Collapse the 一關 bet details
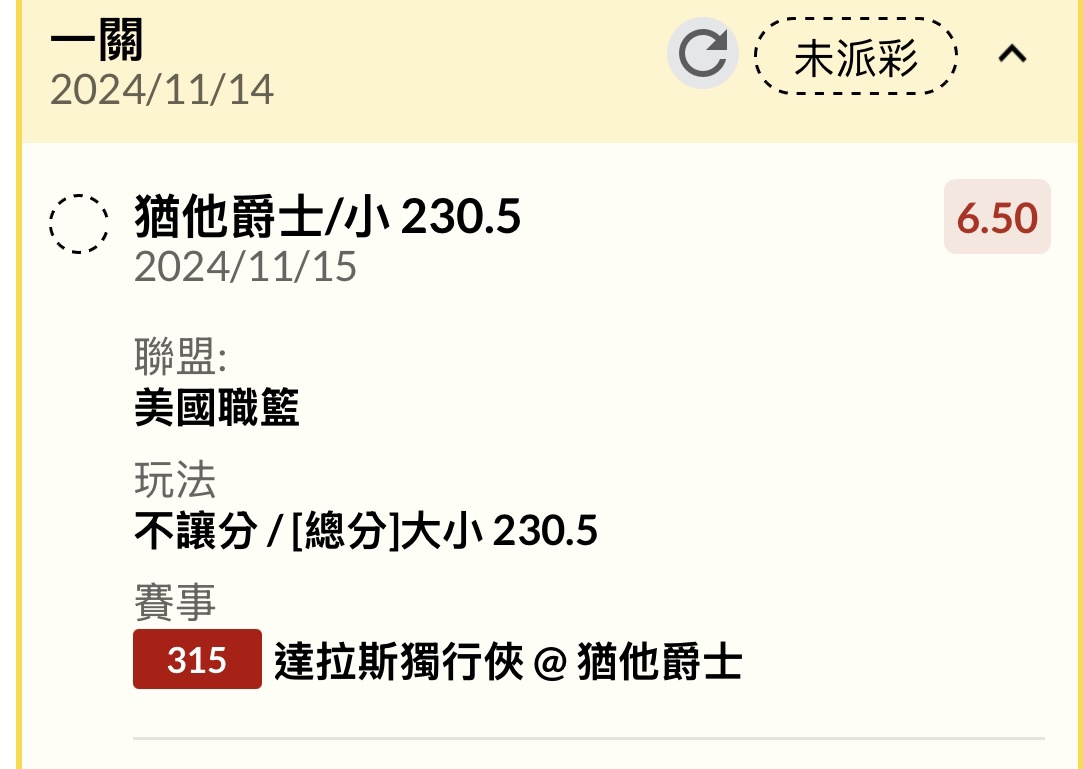 1012,54
